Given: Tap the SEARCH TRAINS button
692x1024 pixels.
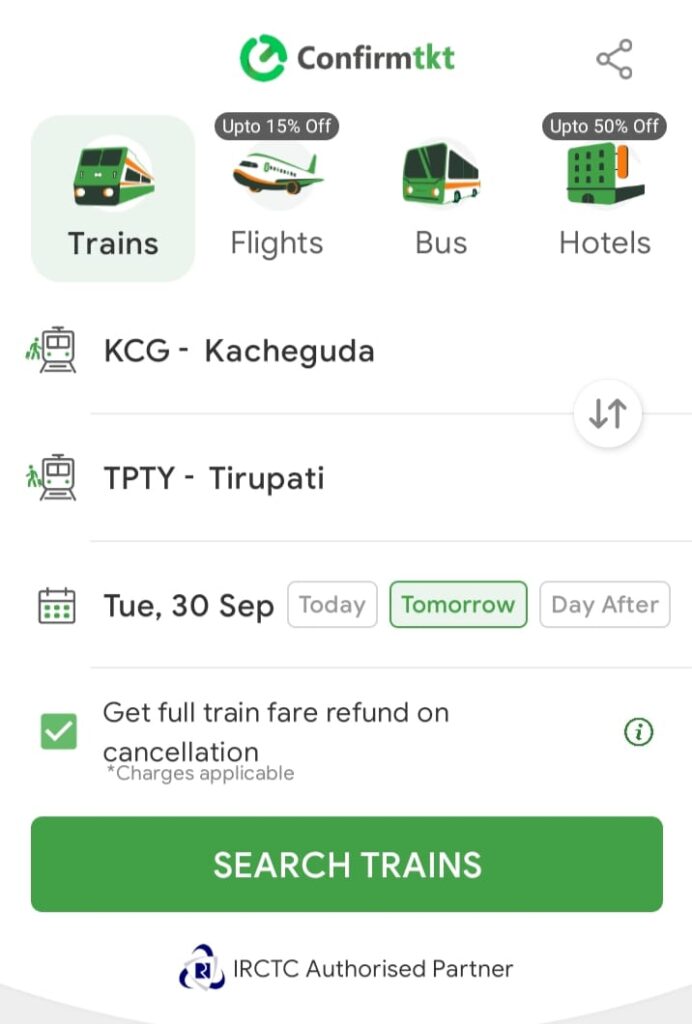Looking at the screenshot, I should pyautogui.click(x=347, y=865).
